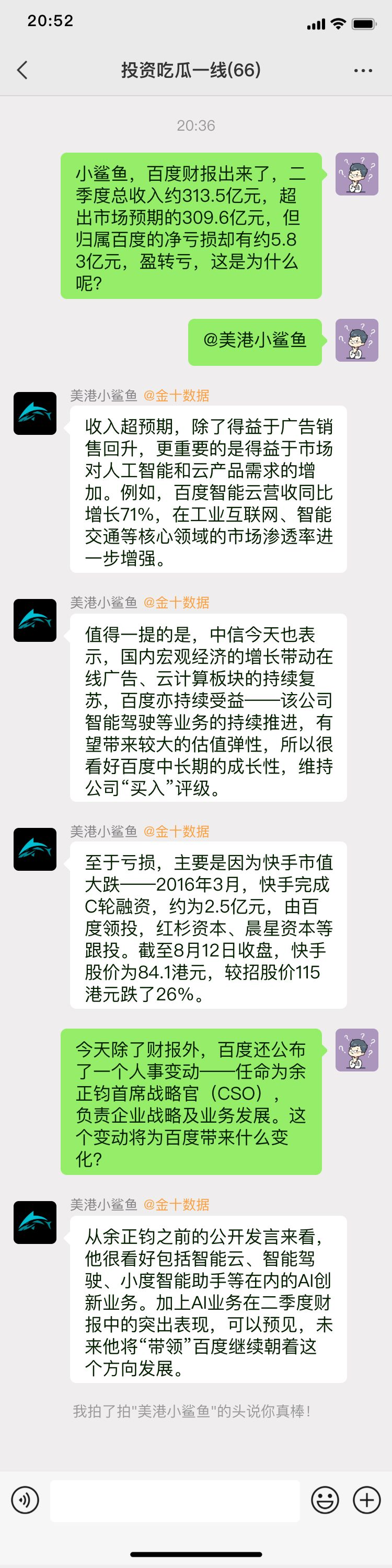Open the emoji picker
The width and height of the screenshot is (392, 1568).
coord(325,1501)
